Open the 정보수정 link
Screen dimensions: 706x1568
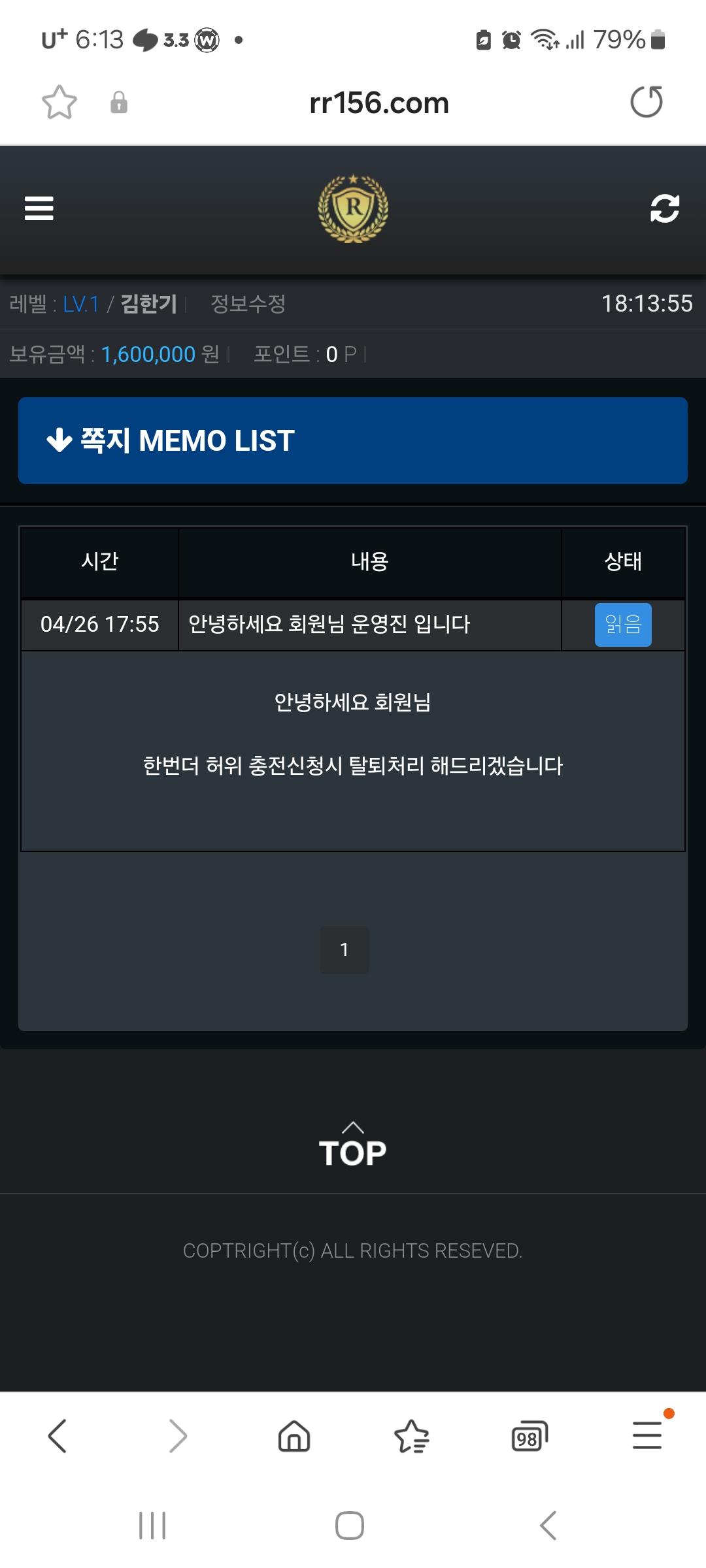click(248, 304)
